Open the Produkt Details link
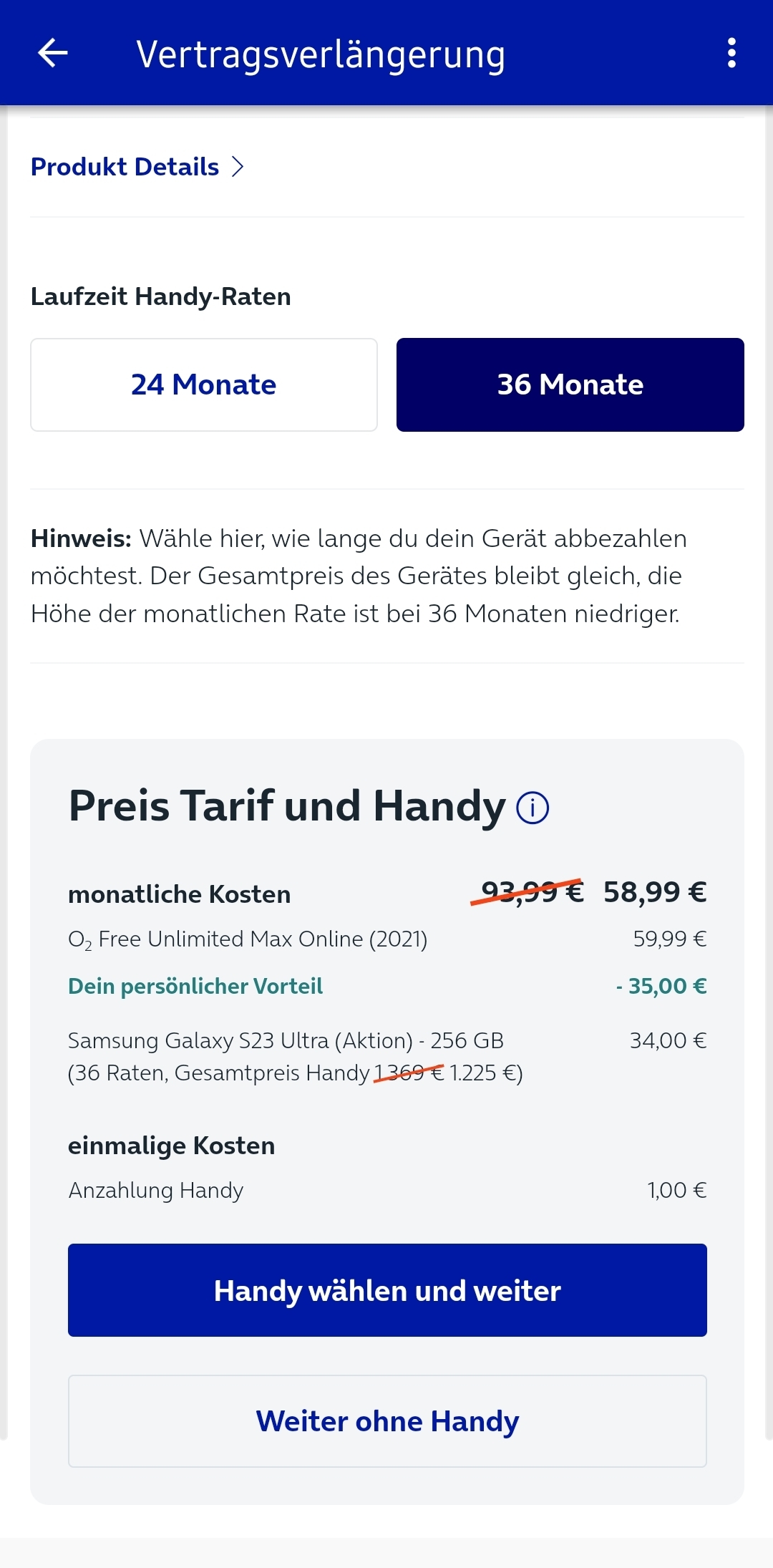773x1568 pixels. coord(137,167)
